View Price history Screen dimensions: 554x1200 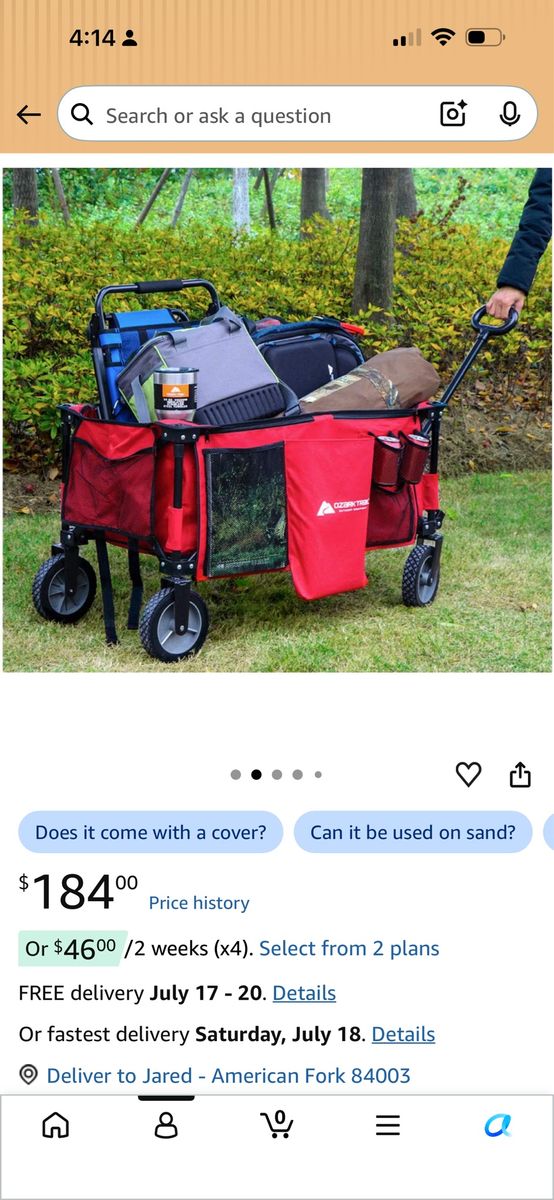tap(199, 903)
